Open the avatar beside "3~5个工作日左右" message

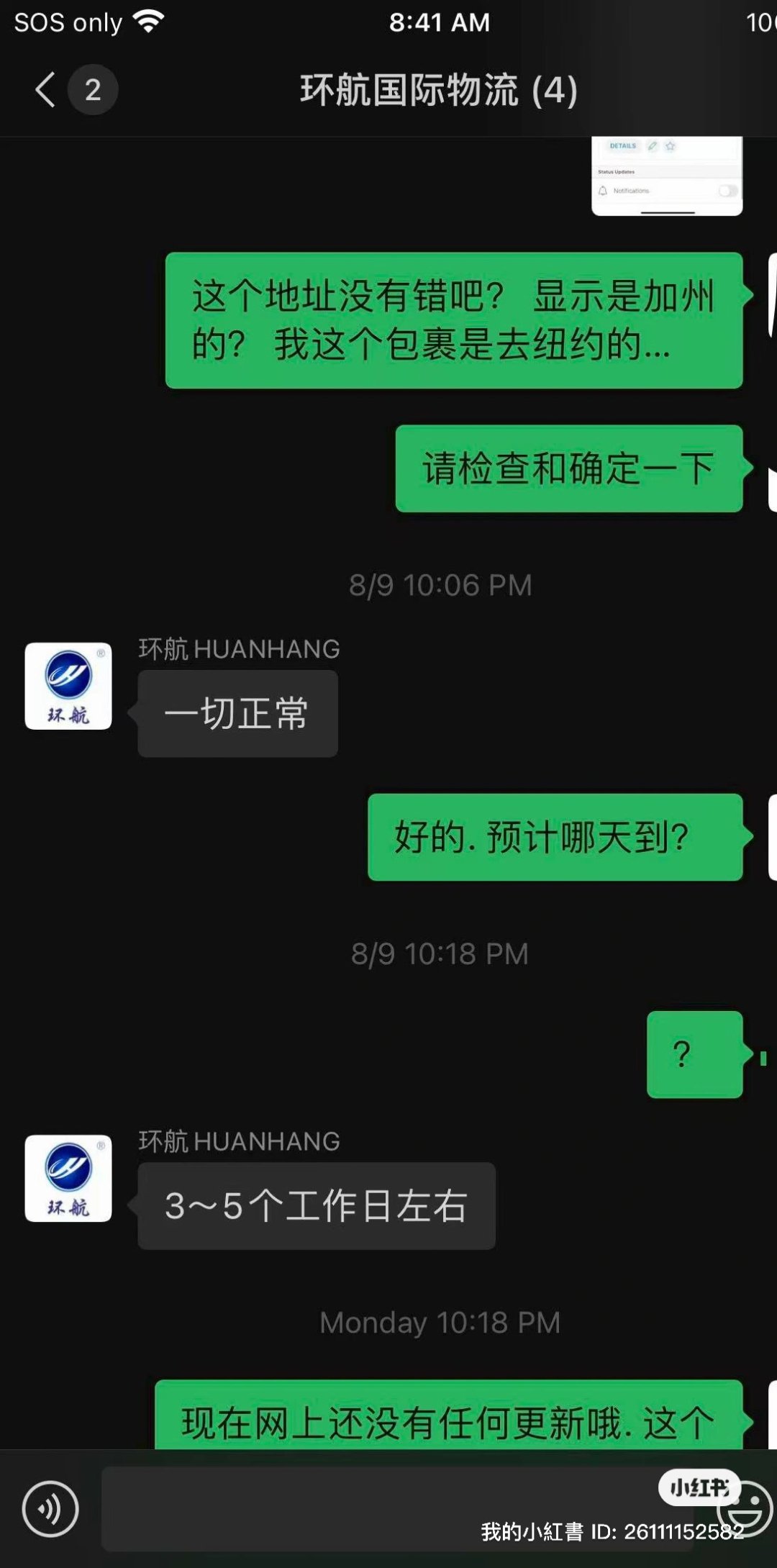tap(68, 1178)
